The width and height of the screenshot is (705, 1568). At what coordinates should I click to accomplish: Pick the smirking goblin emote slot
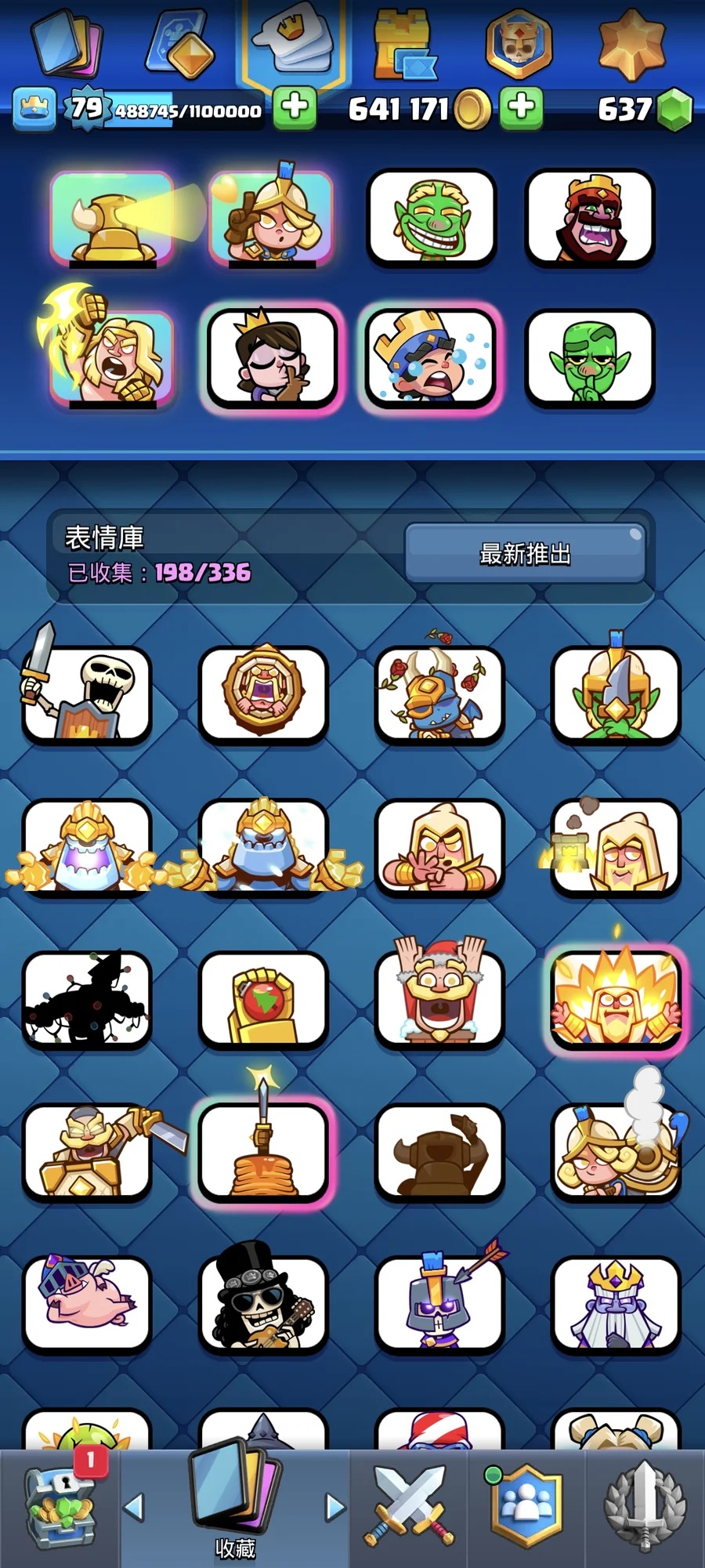(590, 358)
